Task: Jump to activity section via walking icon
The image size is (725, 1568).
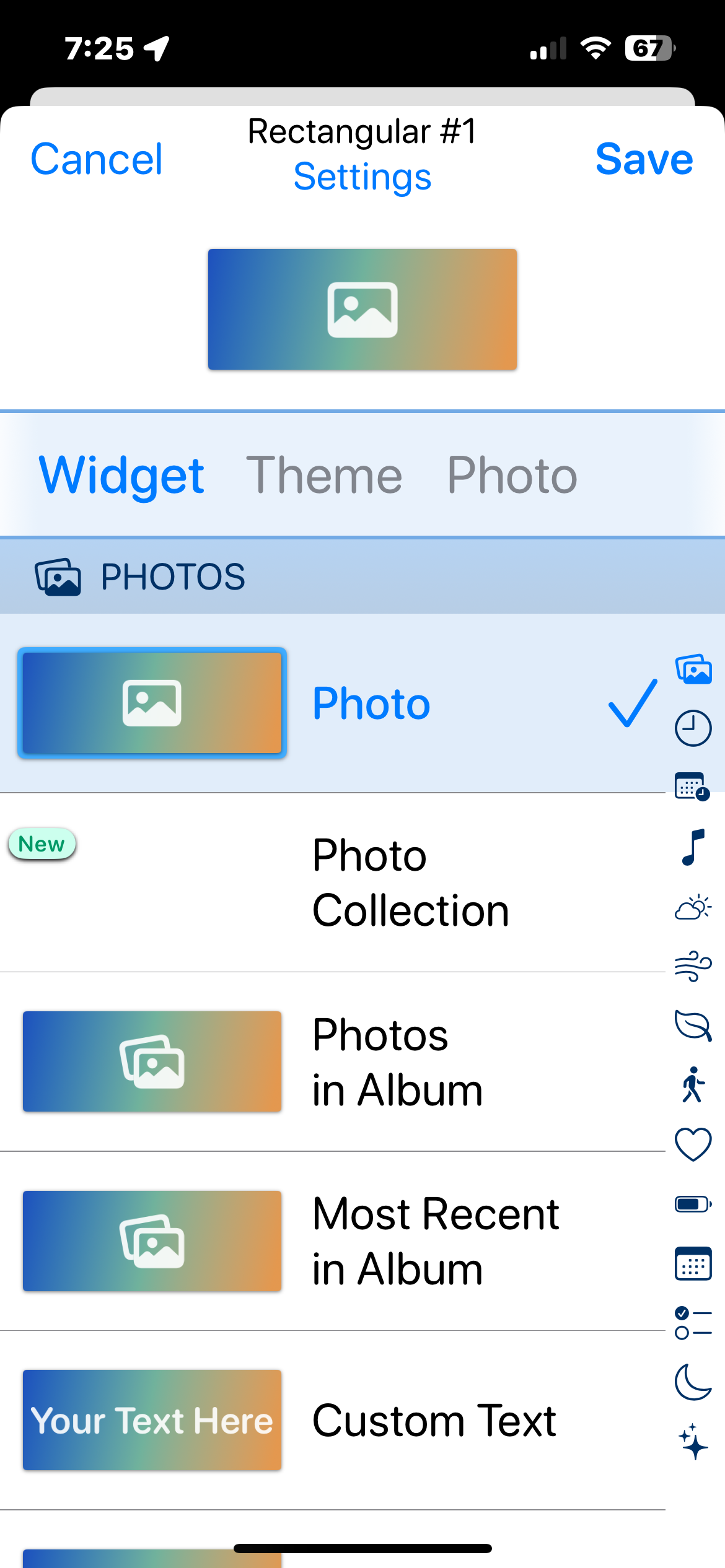Action: pyautogui.click(x=693, y=1085)
